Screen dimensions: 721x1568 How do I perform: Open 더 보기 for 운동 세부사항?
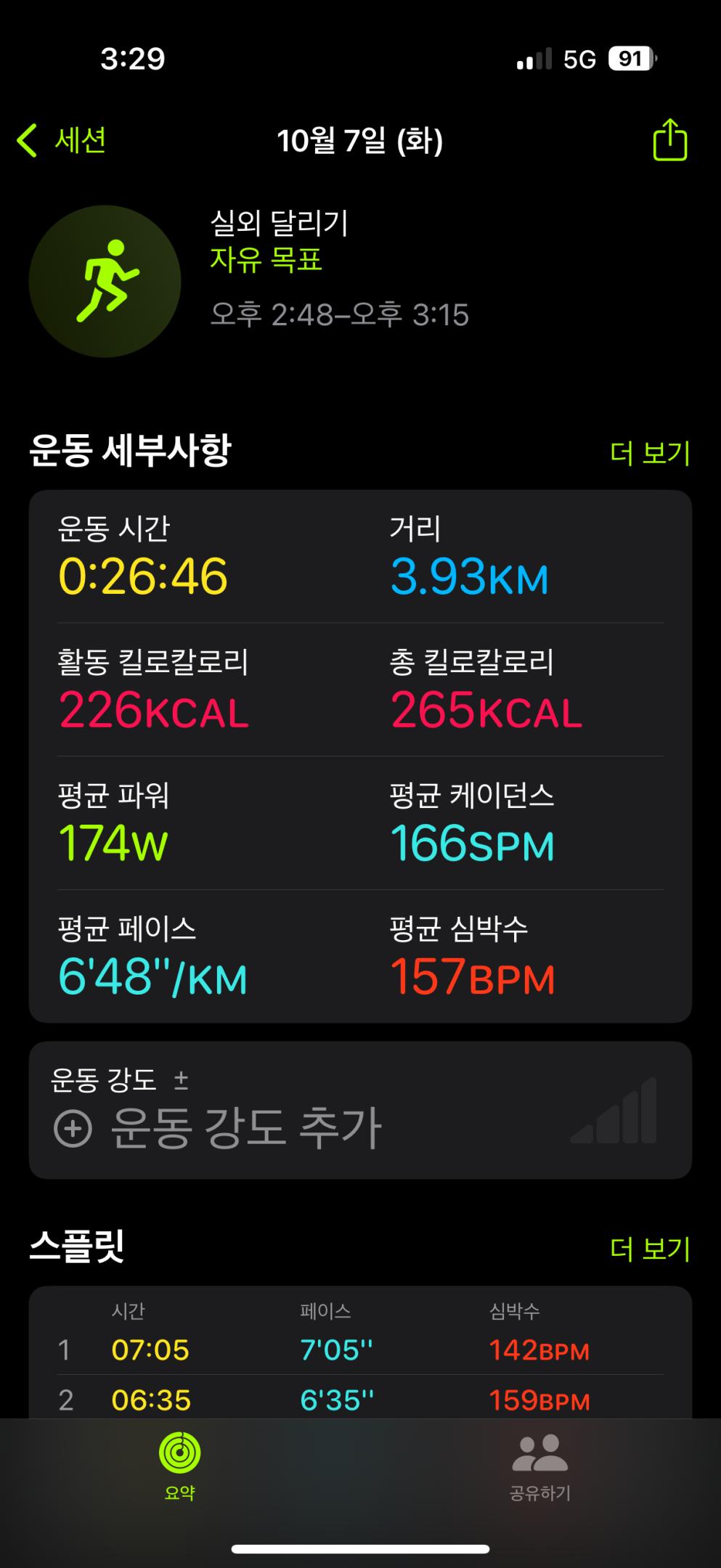(x=650, y=453)
